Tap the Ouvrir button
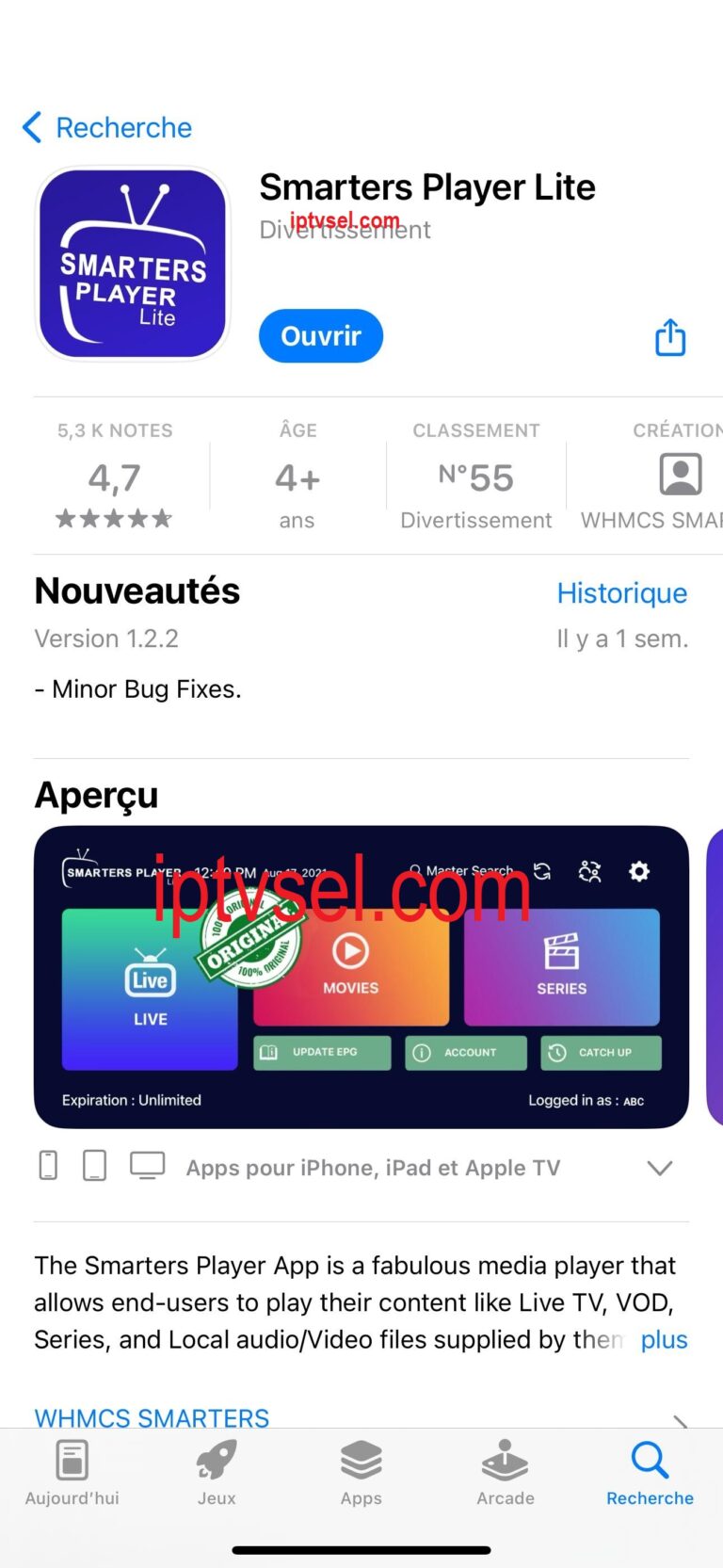The height and width of the screenshot is (1568, 723). coord(320,336)
